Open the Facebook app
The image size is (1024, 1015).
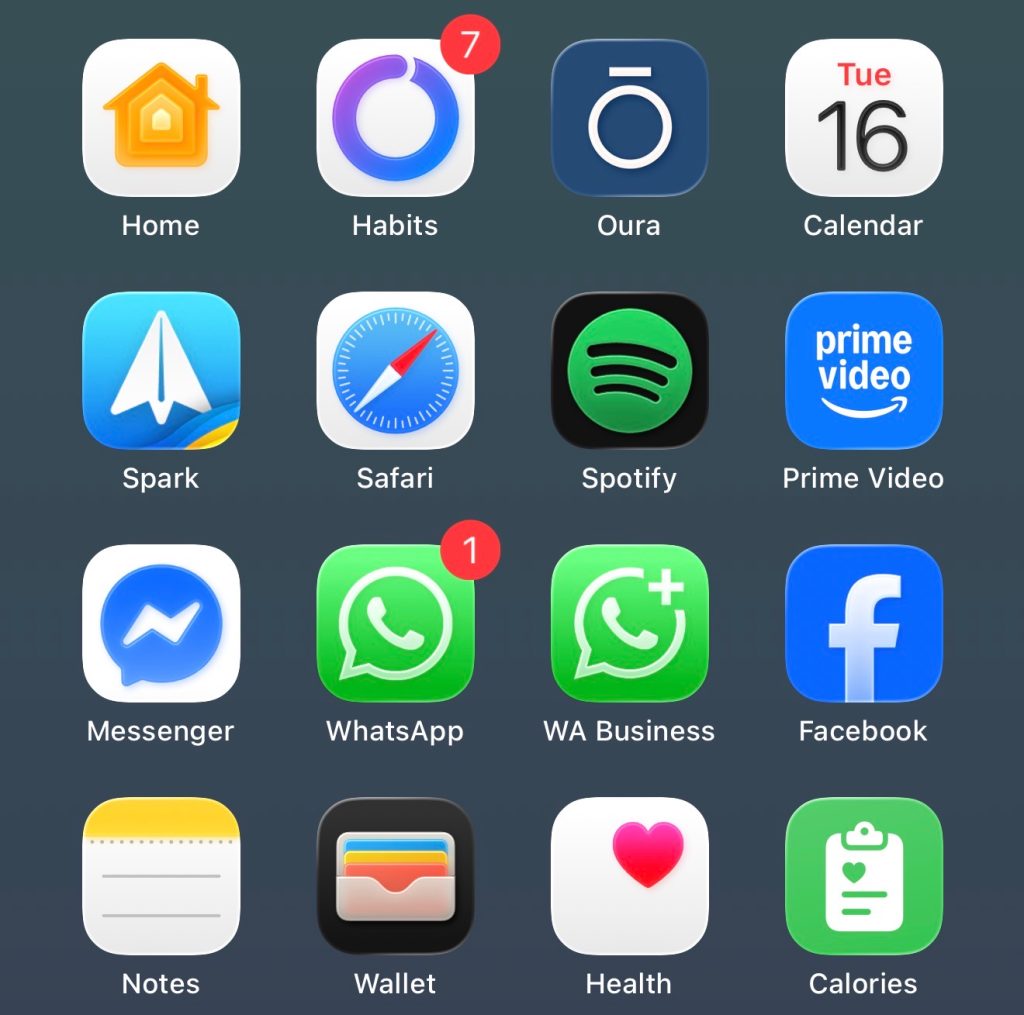863,624
